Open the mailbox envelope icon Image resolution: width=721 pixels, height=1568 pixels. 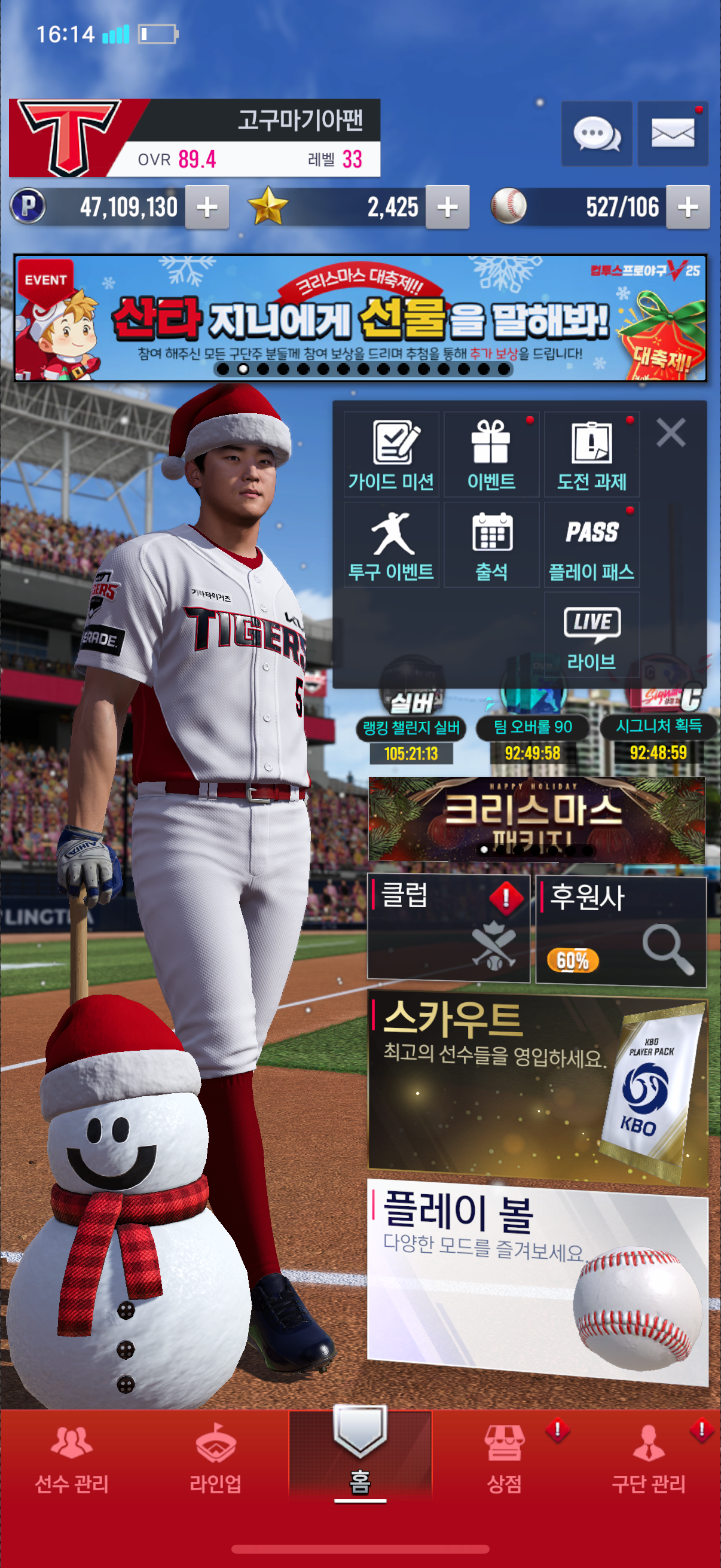[673, 134]
